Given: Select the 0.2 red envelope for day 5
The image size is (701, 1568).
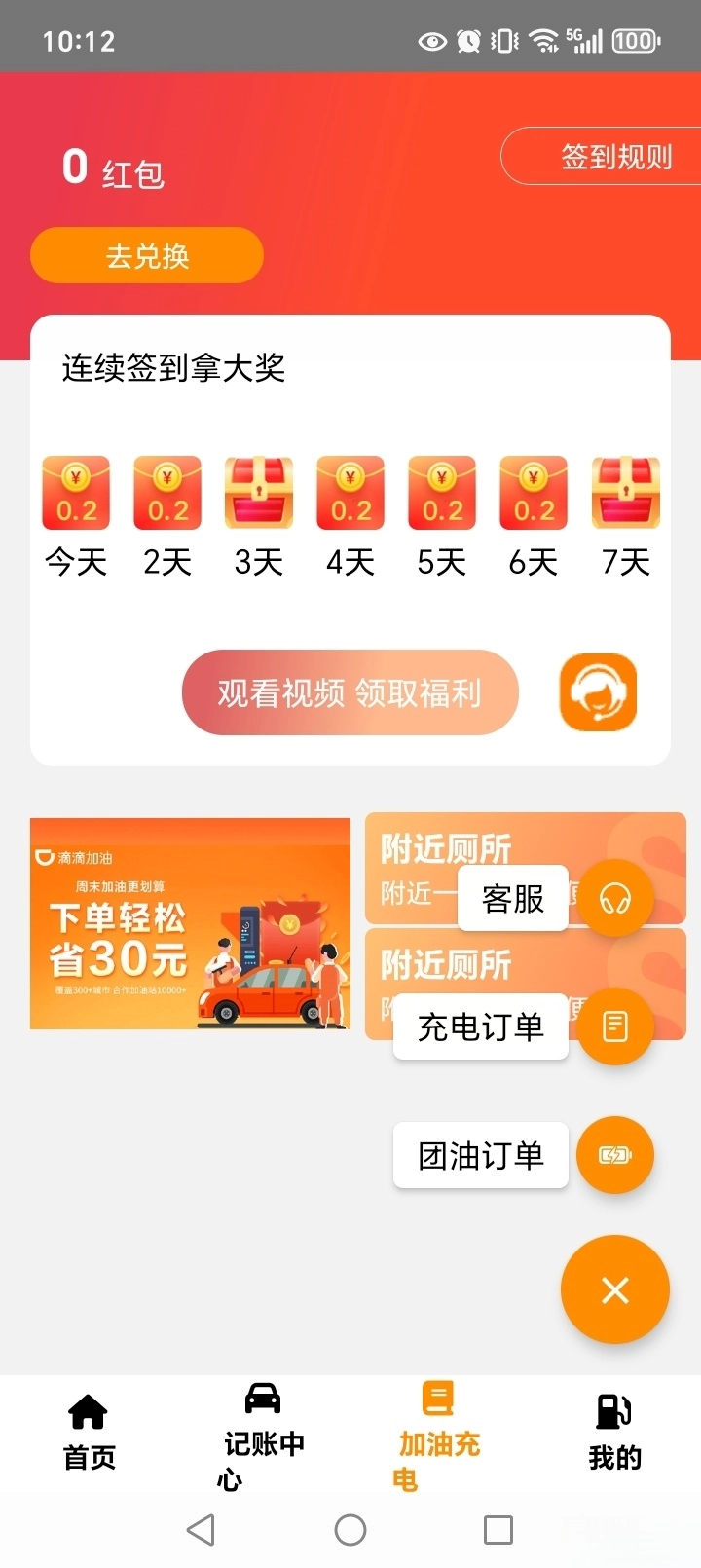Looking at the screenshot, I should [x=441, y=493].
